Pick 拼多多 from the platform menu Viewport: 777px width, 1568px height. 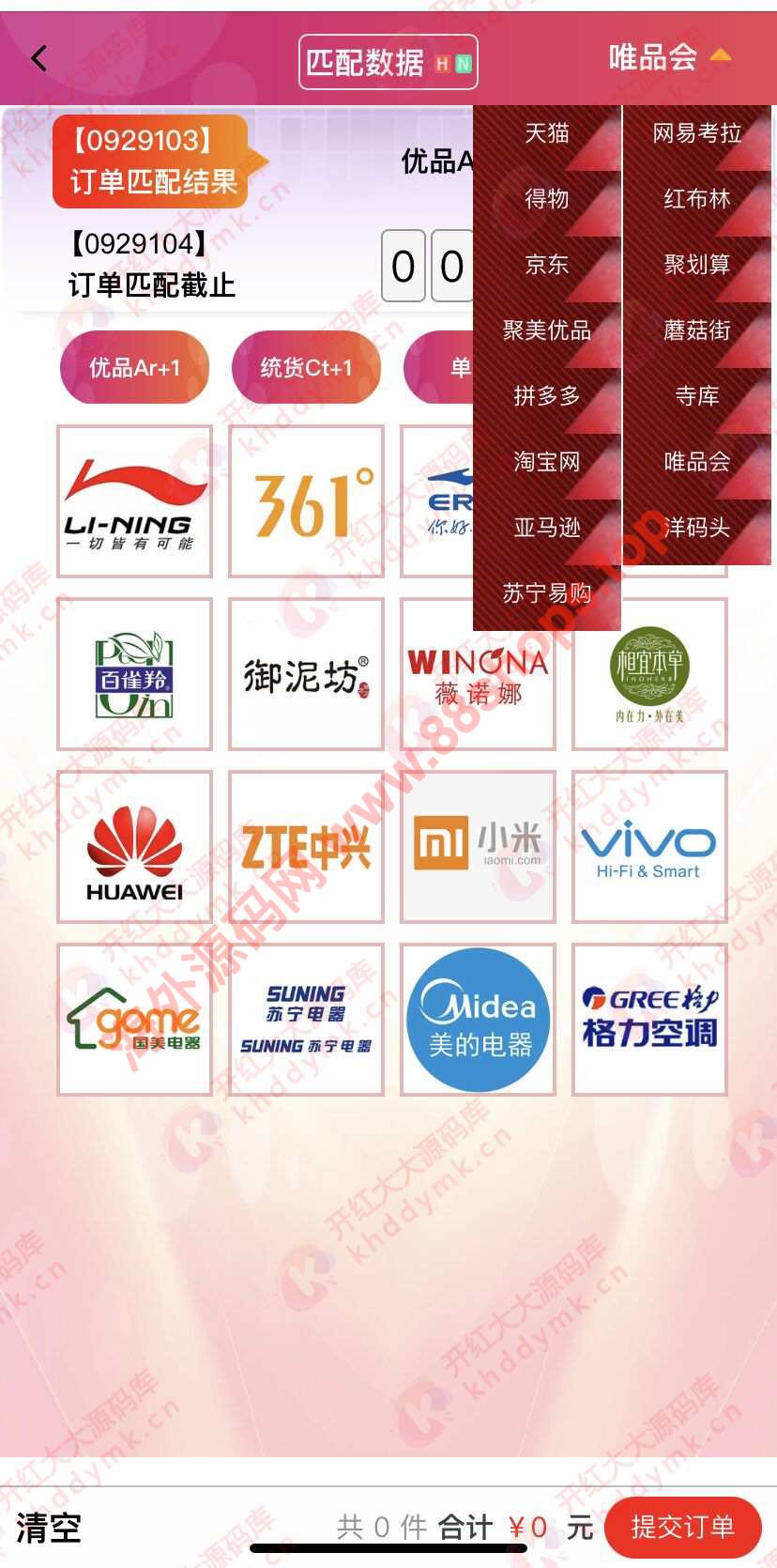[546, 396]
